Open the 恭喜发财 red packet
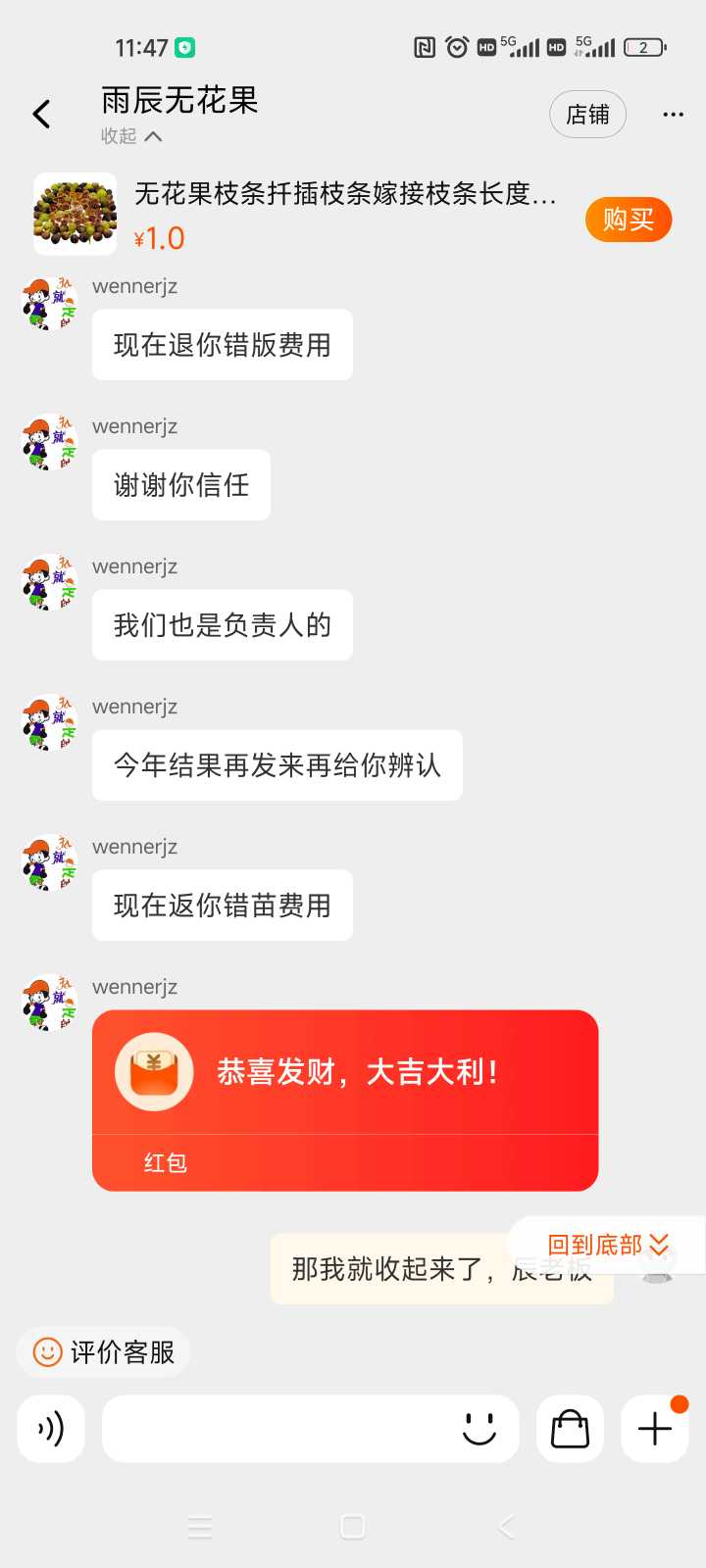This screenshot has width=706, height=1568. [x=345, y=1101]
